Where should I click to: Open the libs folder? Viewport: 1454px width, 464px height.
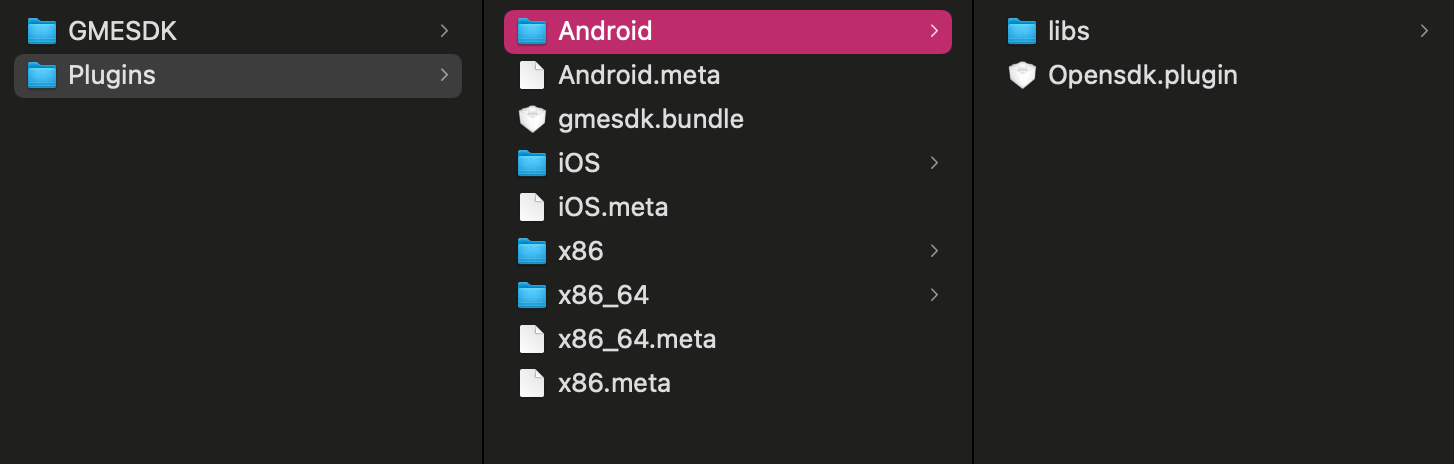click(x=1068, y=31)
